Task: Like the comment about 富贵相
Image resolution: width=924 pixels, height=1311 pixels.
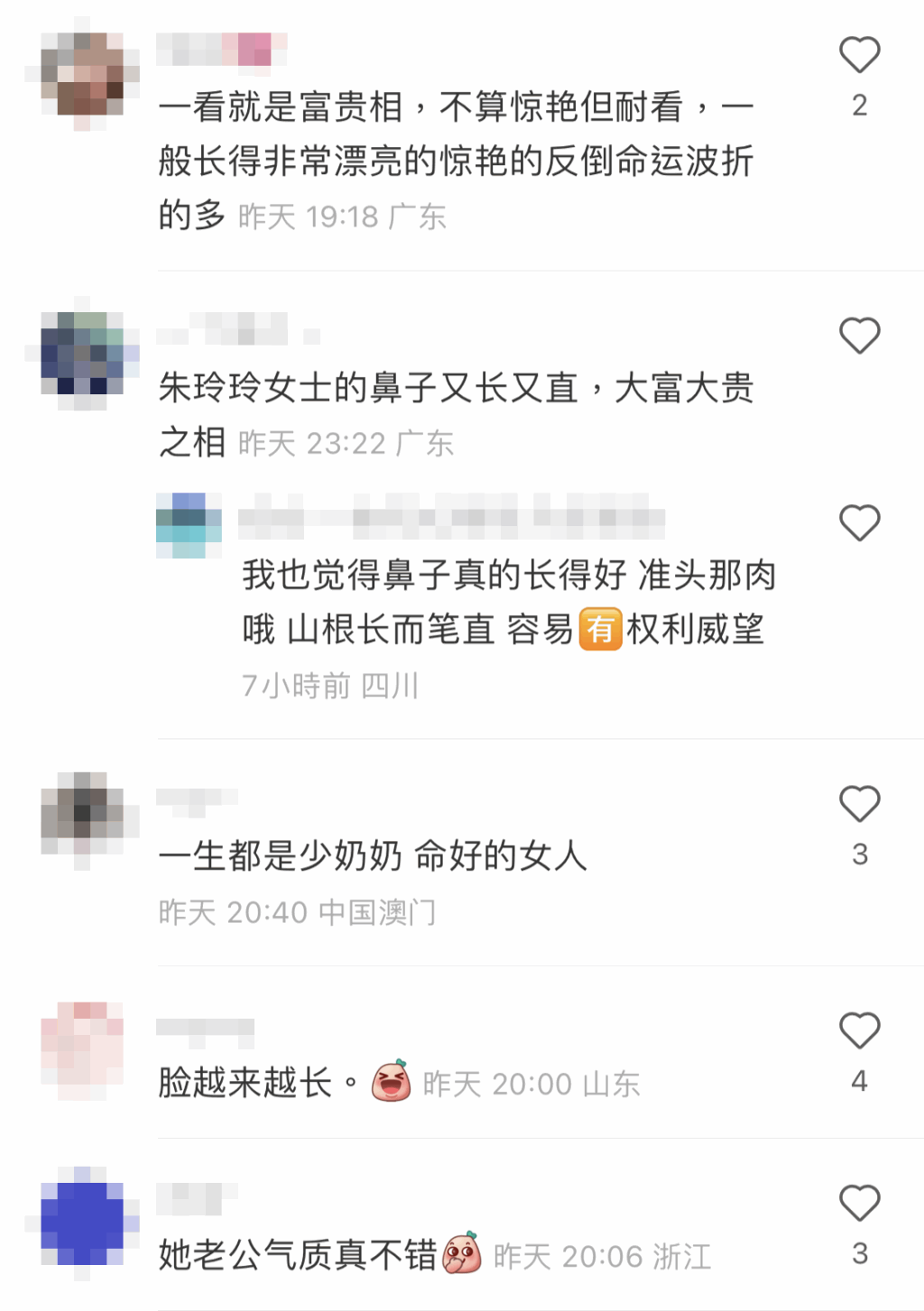Action: (x=859, y=56)
